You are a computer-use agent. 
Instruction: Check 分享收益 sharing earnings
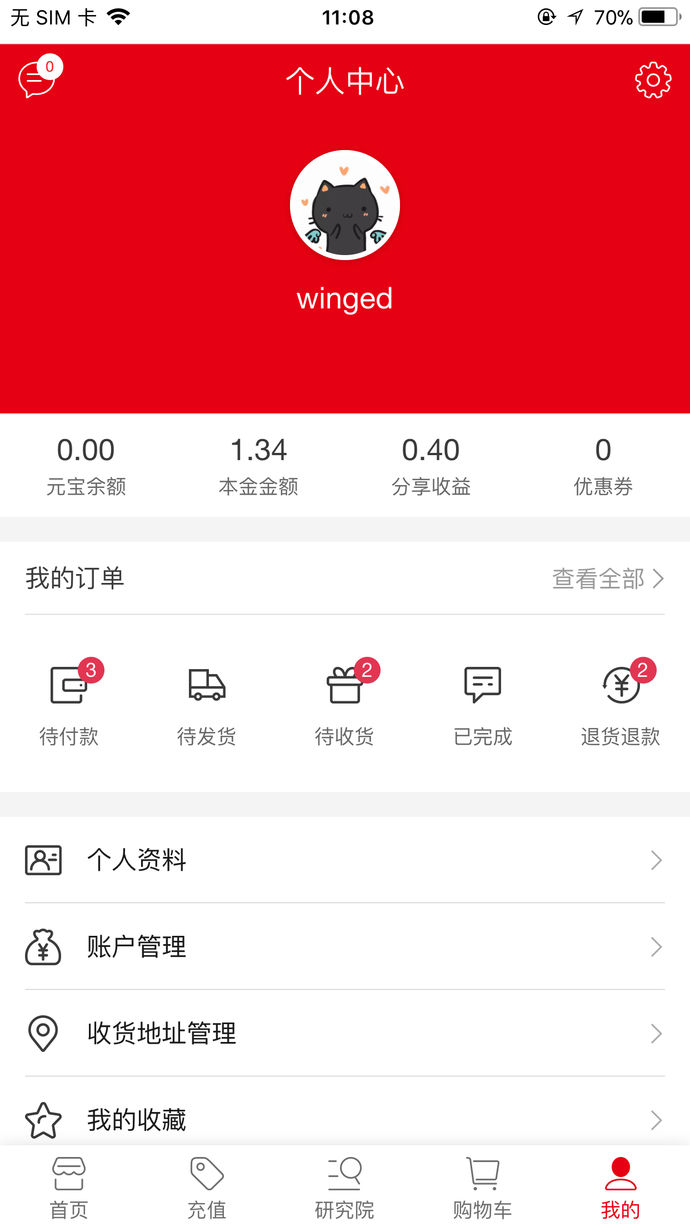(x=431, y=466)
